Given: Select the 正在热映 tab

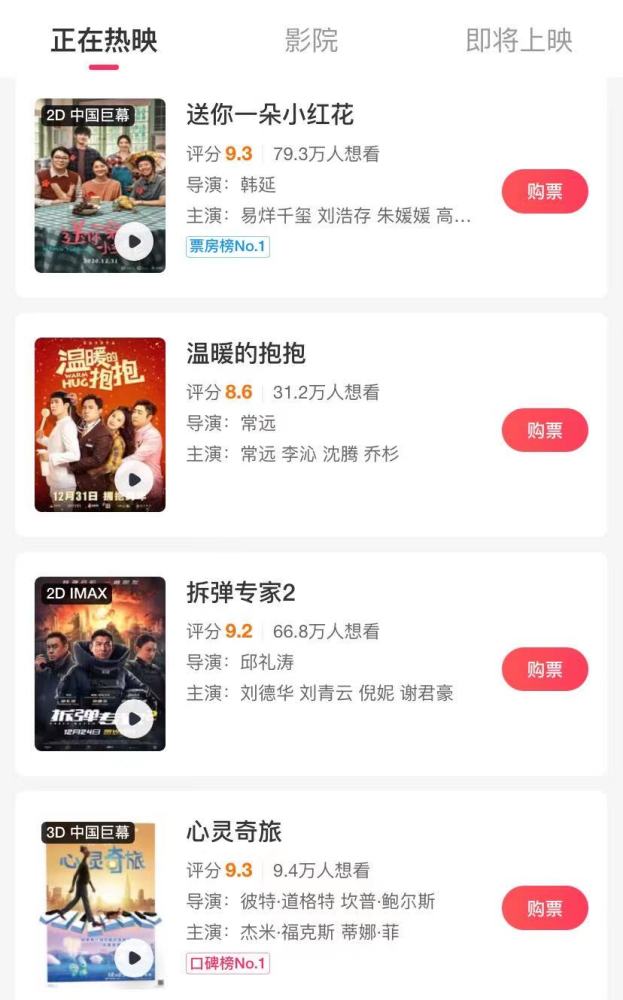Looking at the screenshot, I should point(104,41).
